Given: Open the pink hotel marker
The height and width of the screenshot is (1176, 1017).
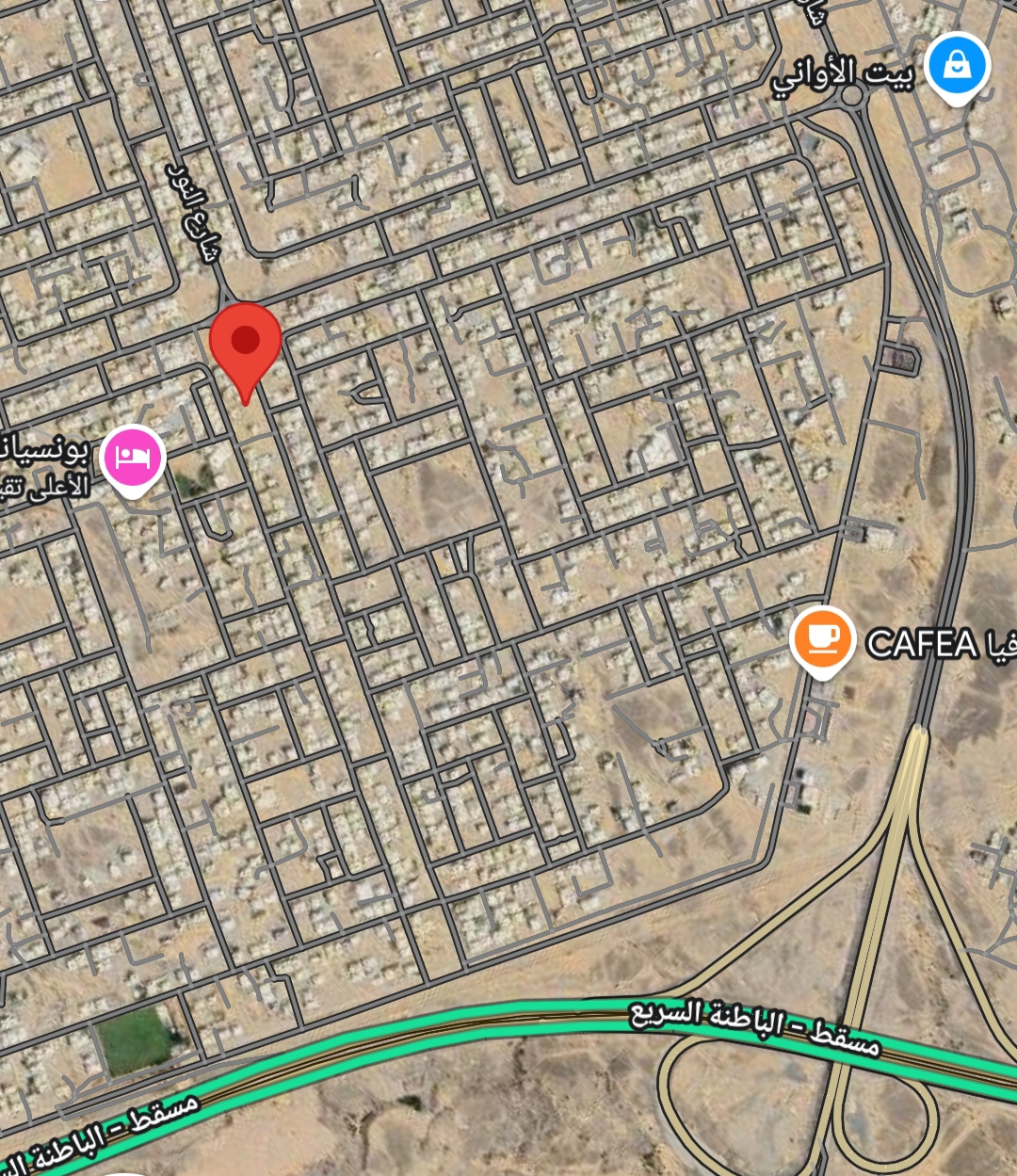Looking at the screenshot, I should 133,458.
